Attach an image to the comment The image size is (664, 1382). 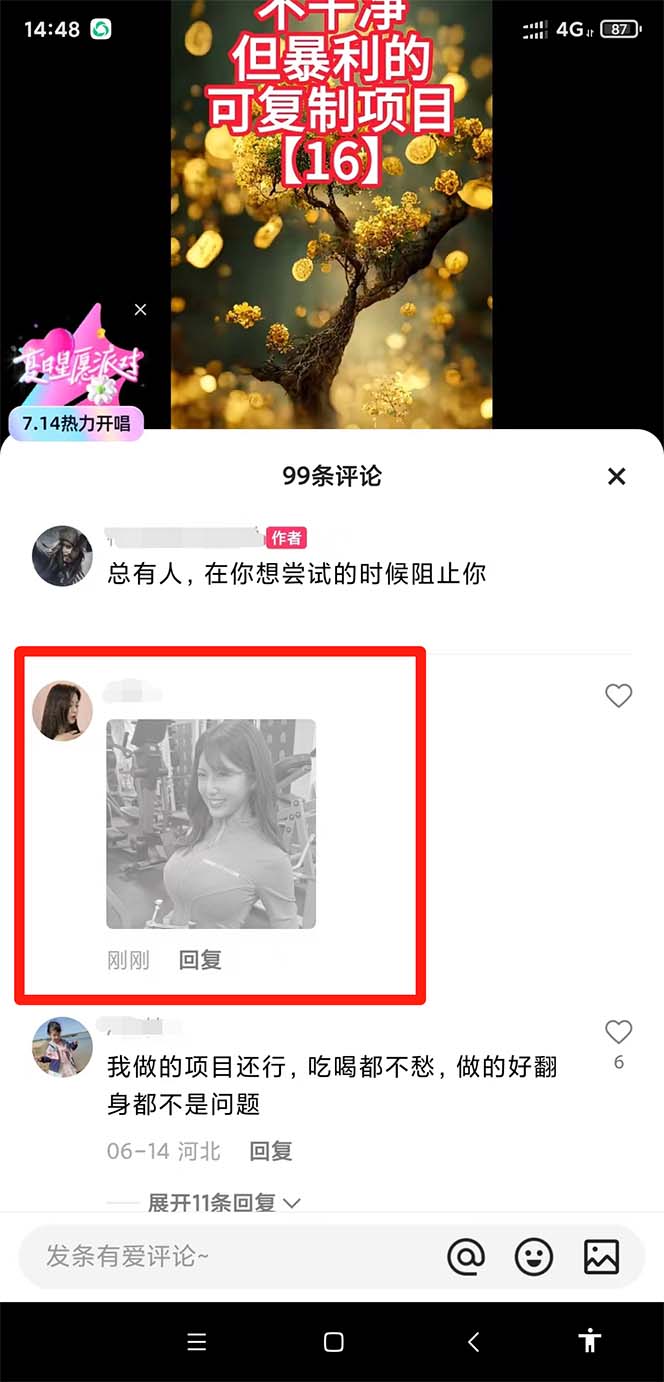click(x=601, y=1257)
